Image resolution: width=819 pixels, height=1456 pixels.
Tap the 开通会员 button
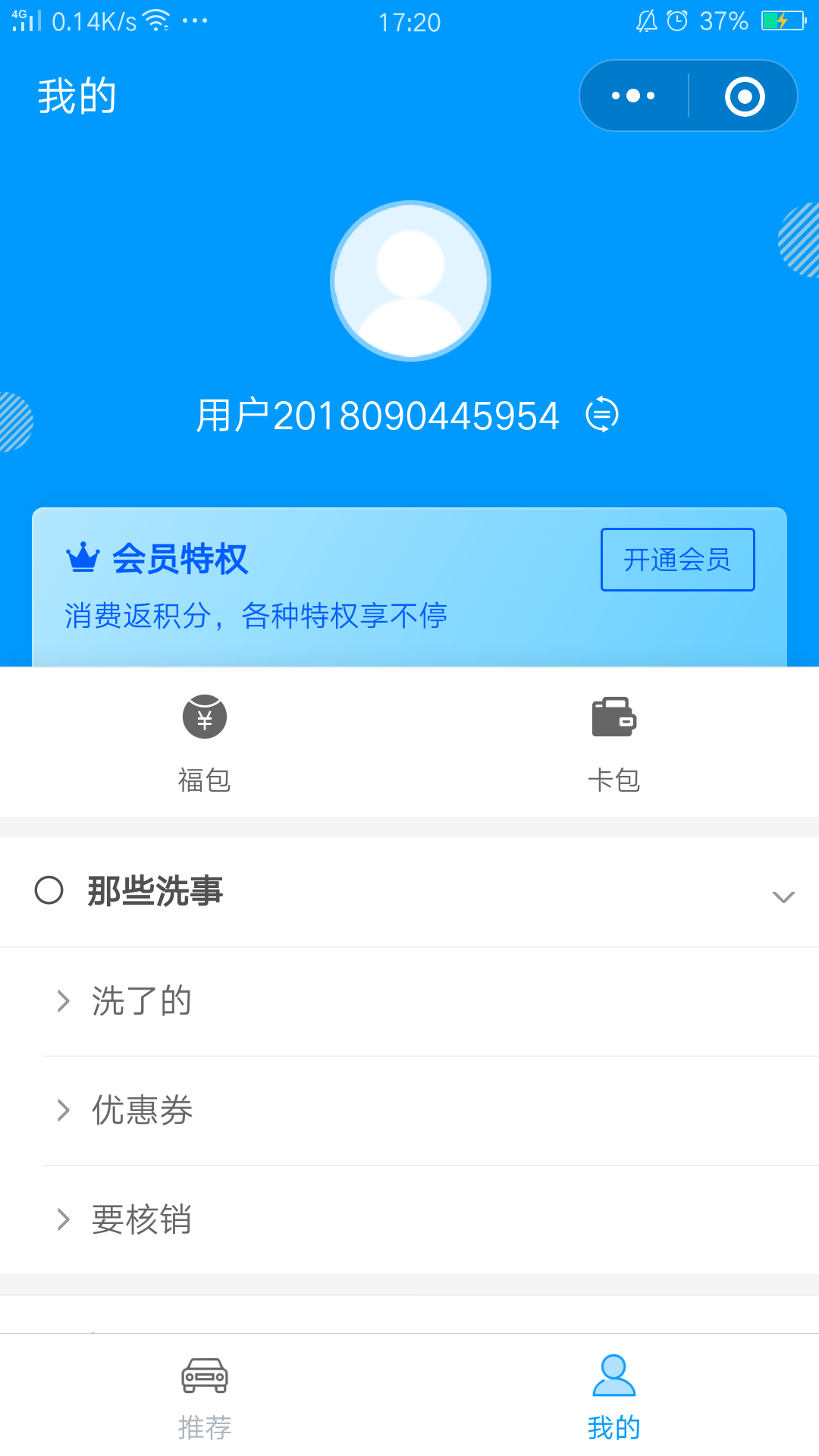click(x=677, y=560)
